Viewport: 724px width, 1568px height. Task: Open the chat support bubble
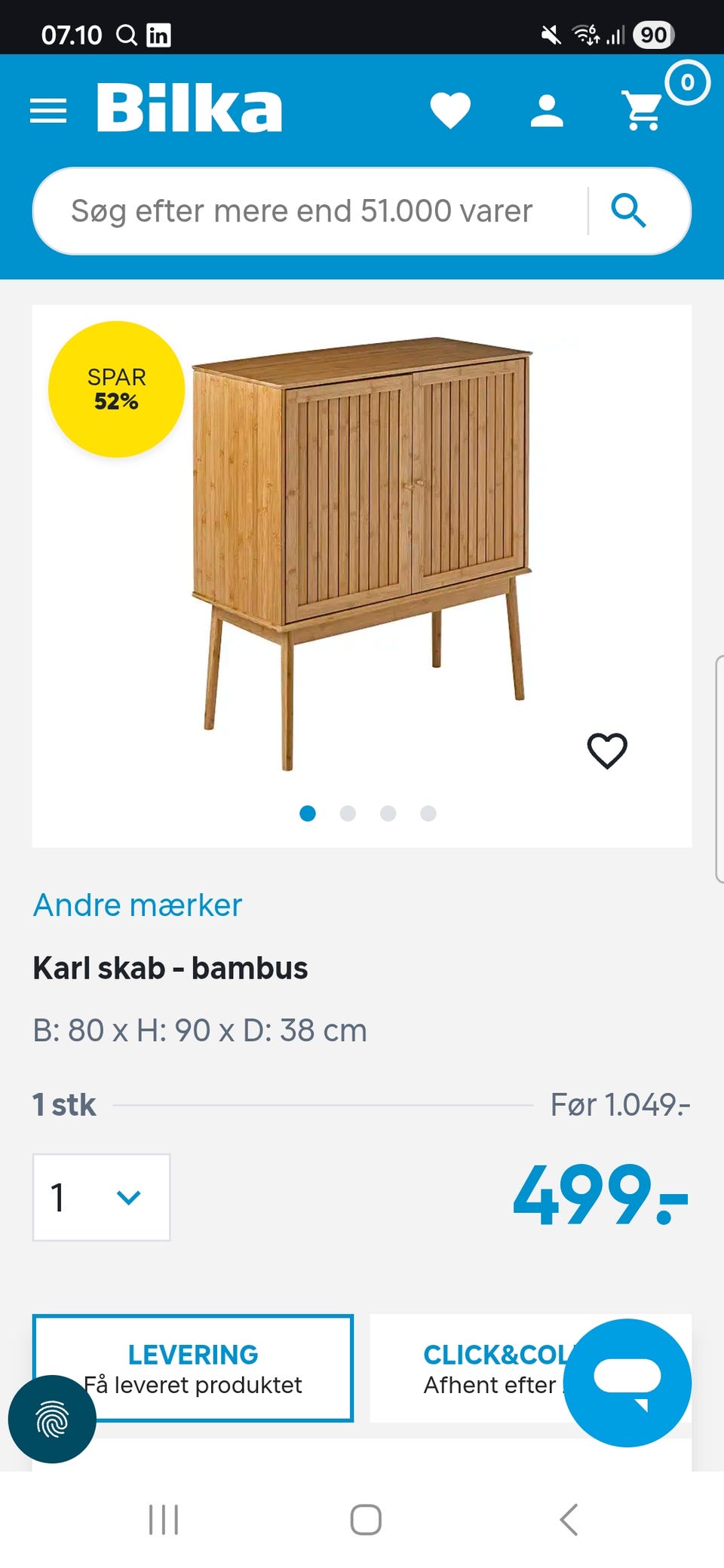point(630,1383)
